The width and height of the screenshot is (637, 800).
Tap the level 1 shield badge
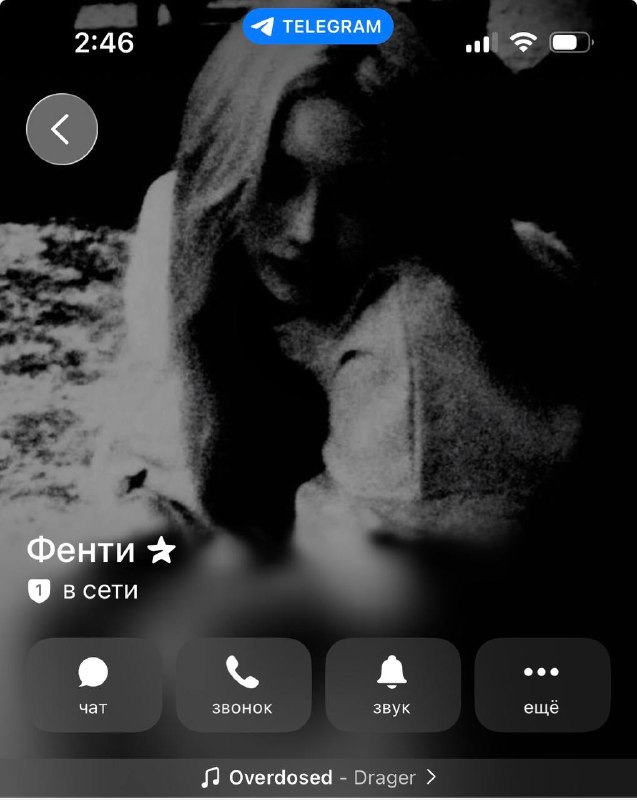pyautogui.click(x=39, y=591)
